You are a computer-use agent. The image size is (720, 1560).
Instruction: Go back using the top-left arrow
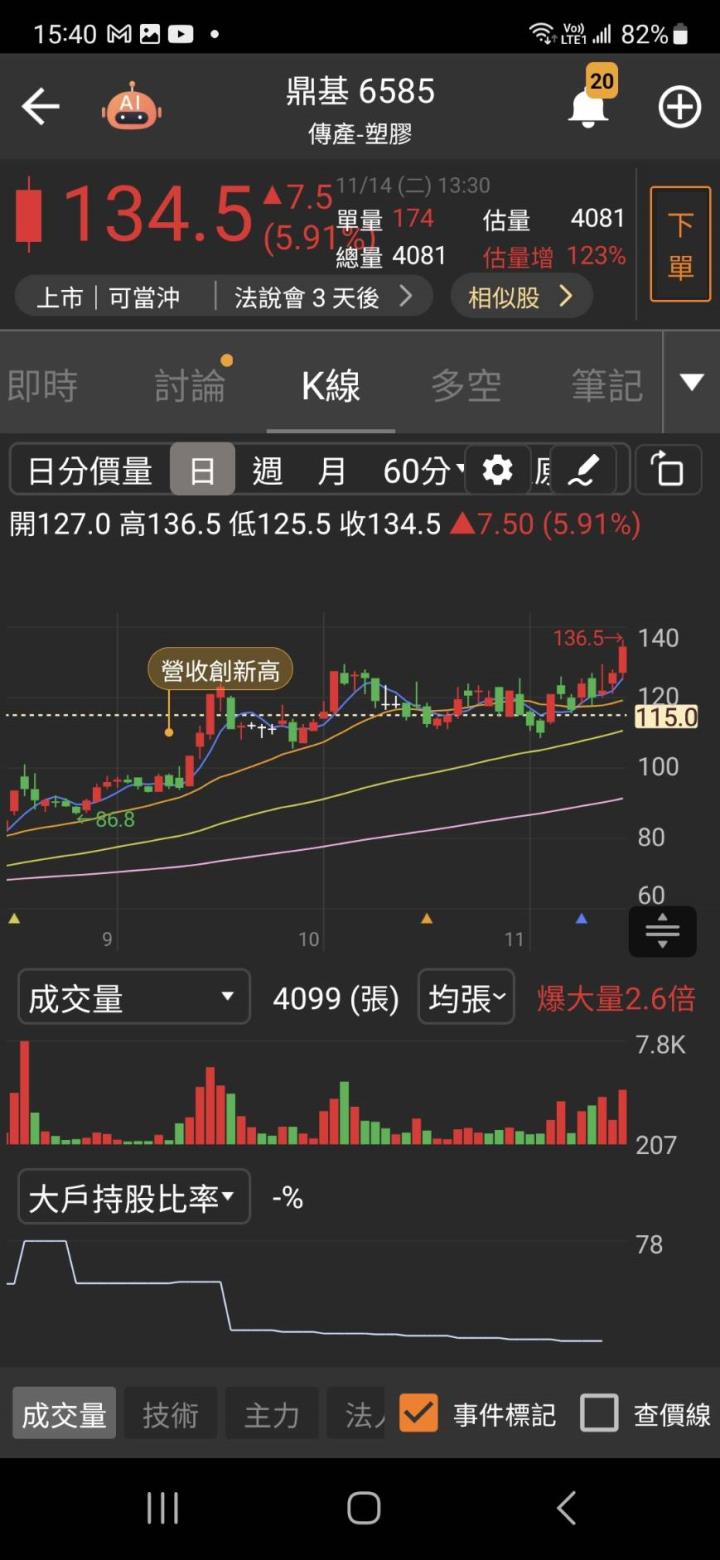pos(40,106)
